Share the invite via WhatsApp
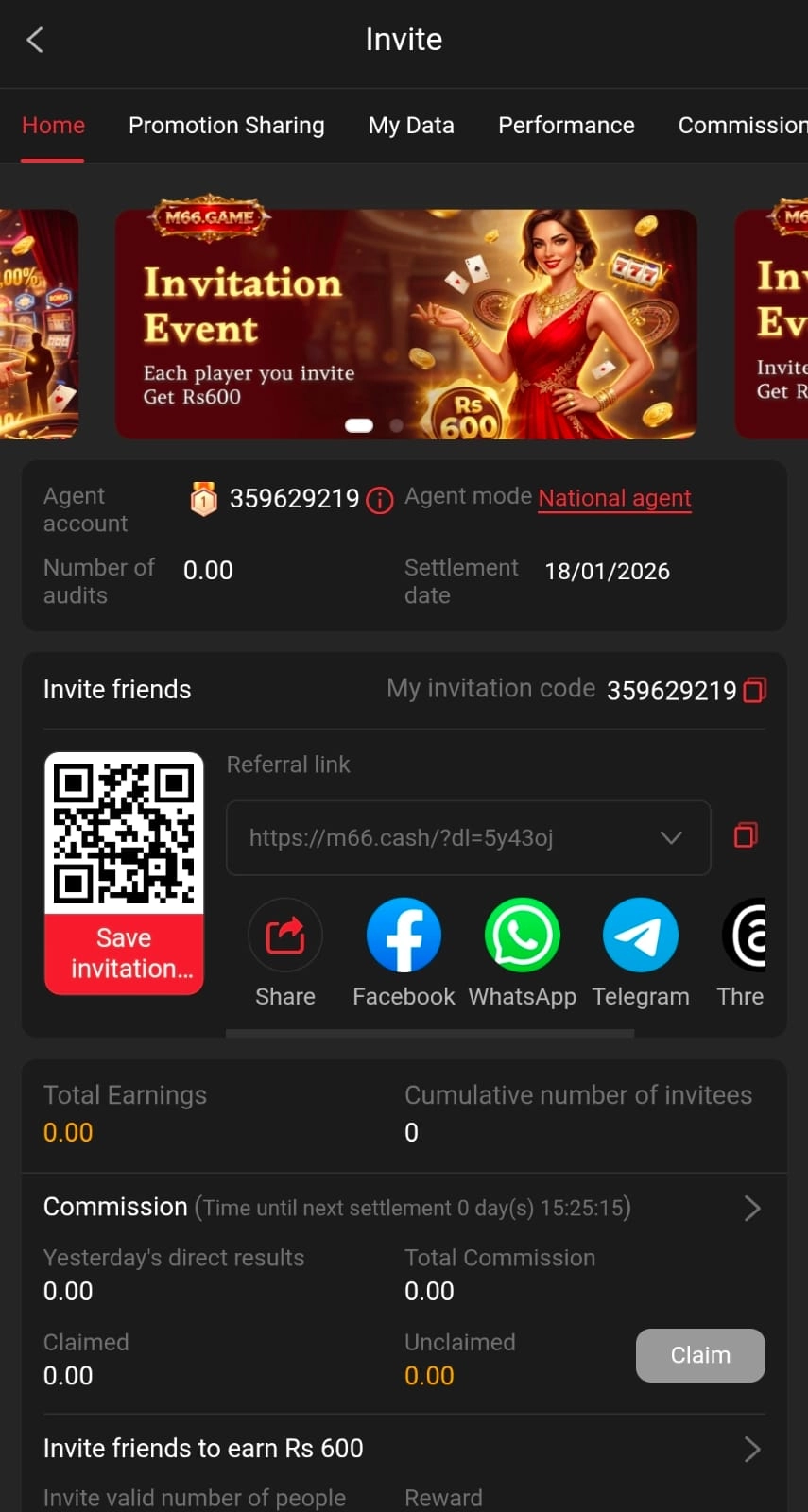The width and height of the screenshot is (808, 1512). [522, 936]
